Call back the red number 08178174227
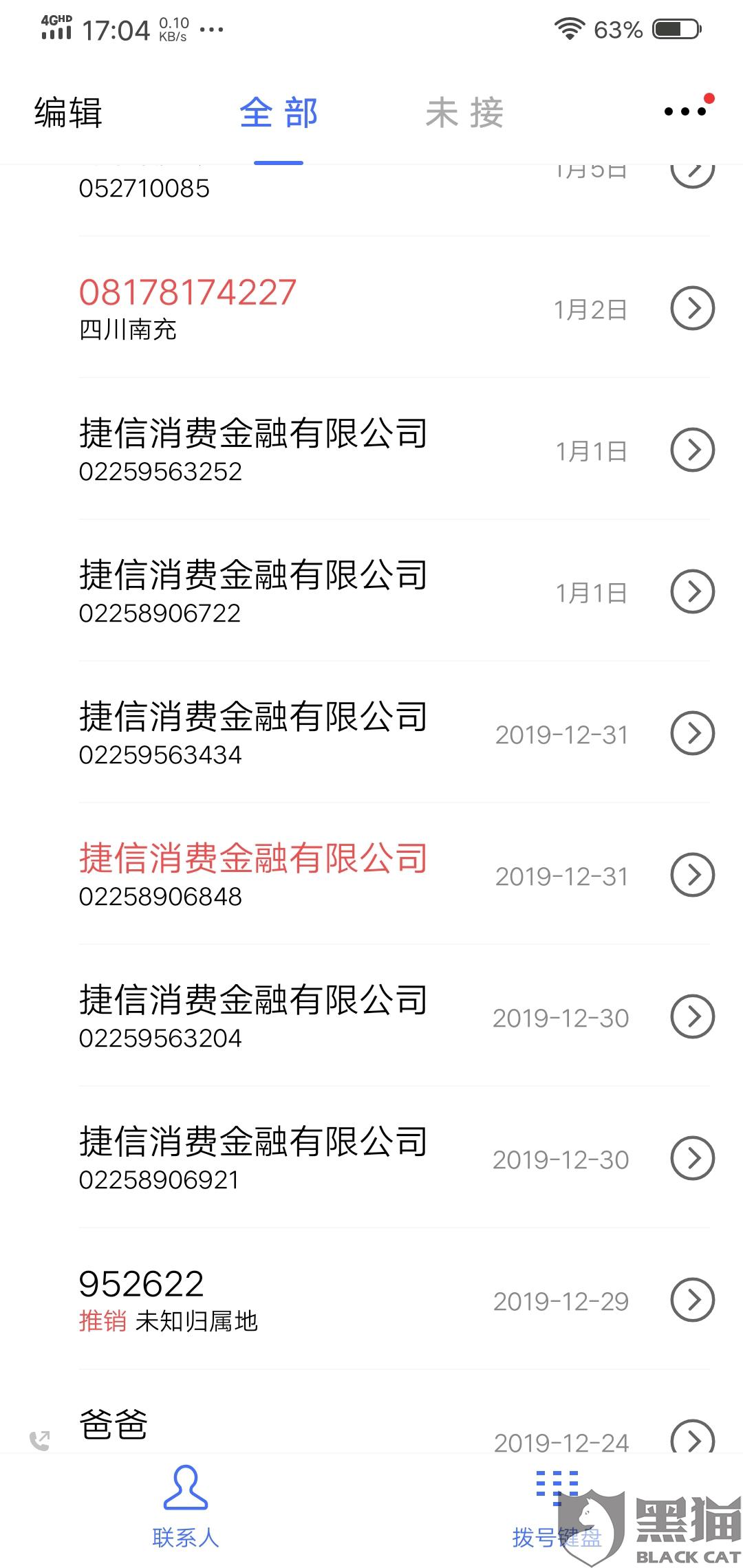The height and width of the screenshot is (1568, 743). coord(275,308)
